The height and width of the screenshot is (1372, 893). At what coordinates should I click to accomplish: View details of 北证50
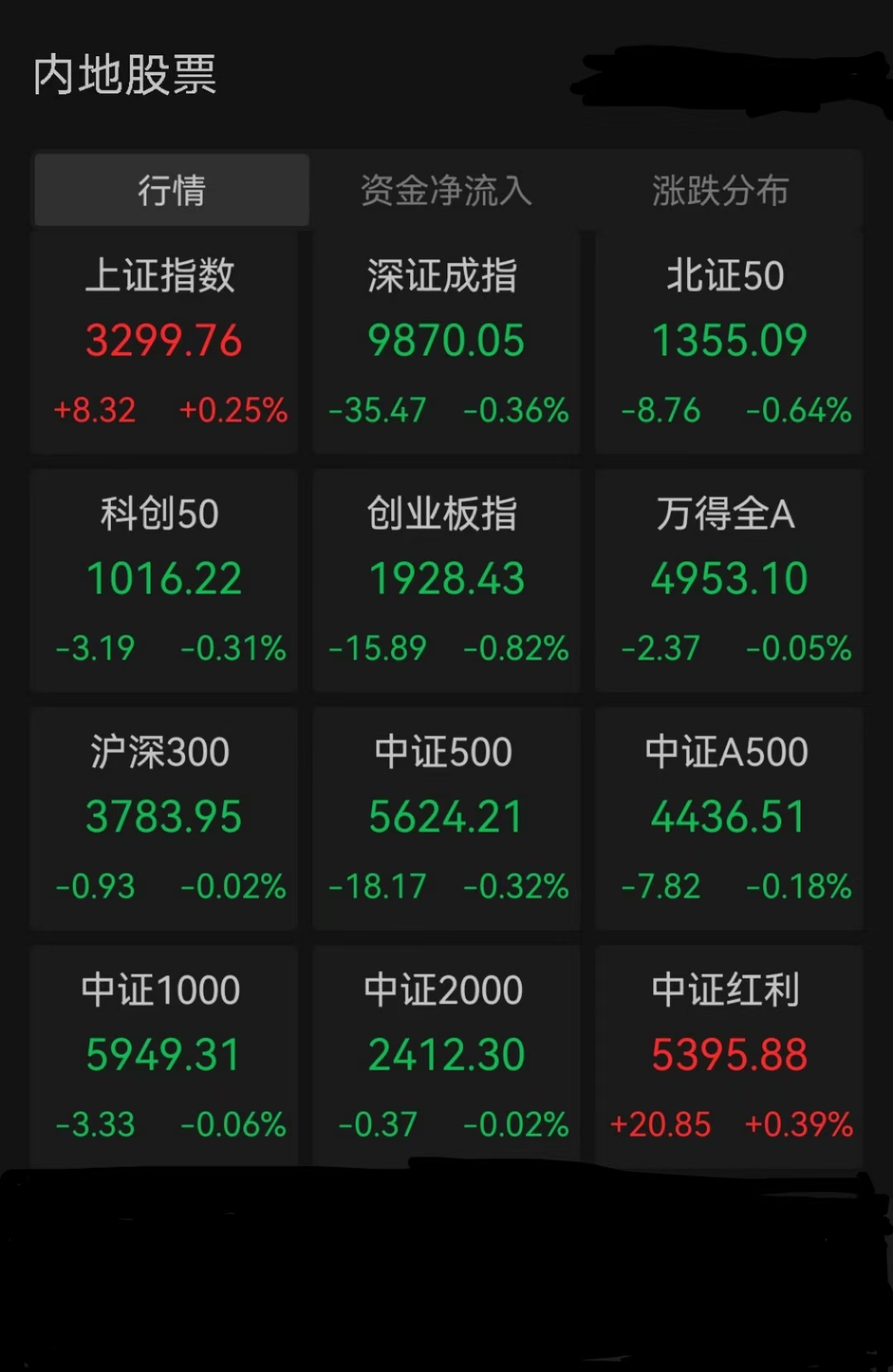(x=728, y=341)
